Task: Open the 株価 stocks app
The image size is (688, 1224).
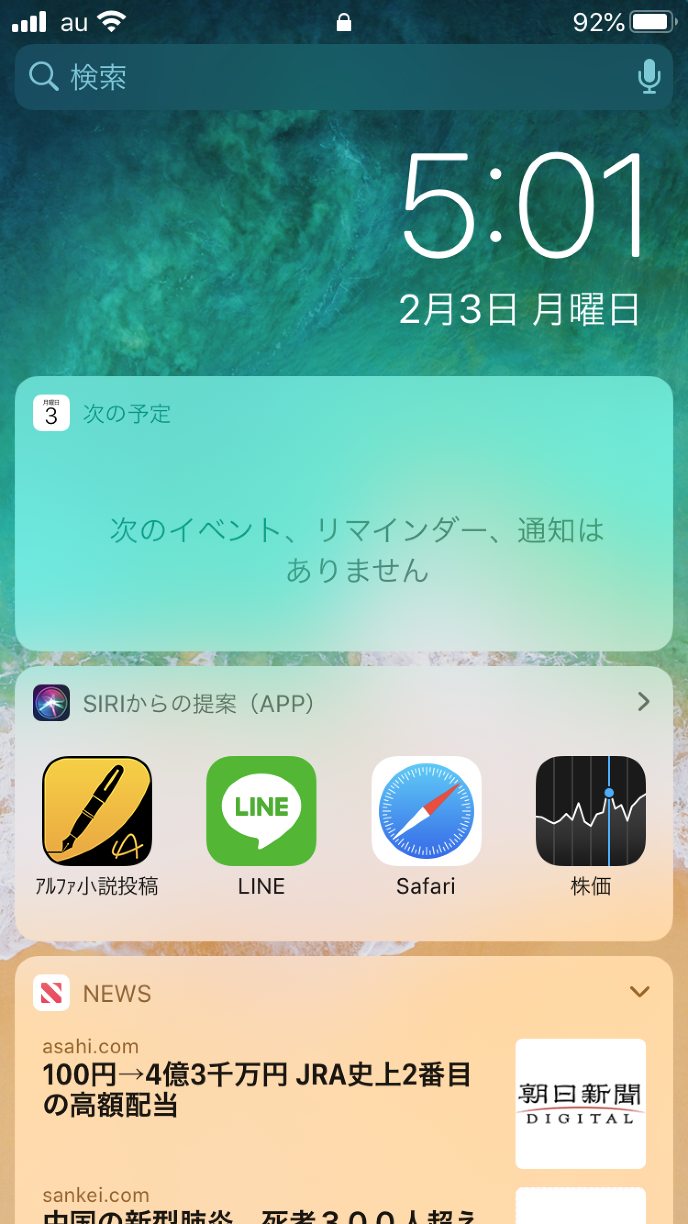Action: (x=590, y=811)
